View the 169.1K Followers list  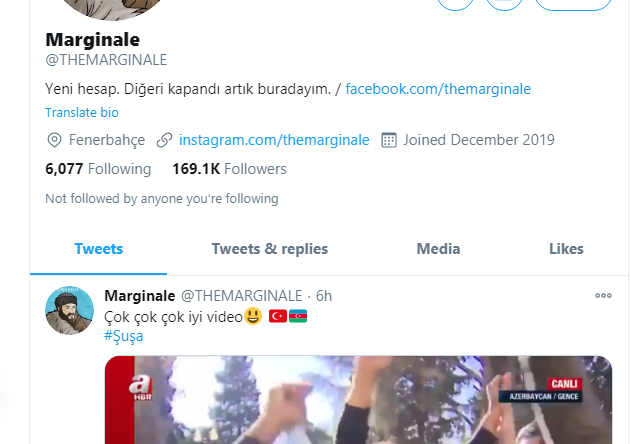229,169
